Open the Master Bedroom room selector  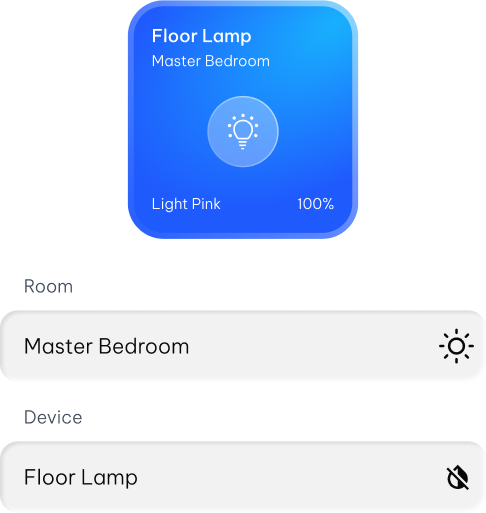[x=243, y=346]
